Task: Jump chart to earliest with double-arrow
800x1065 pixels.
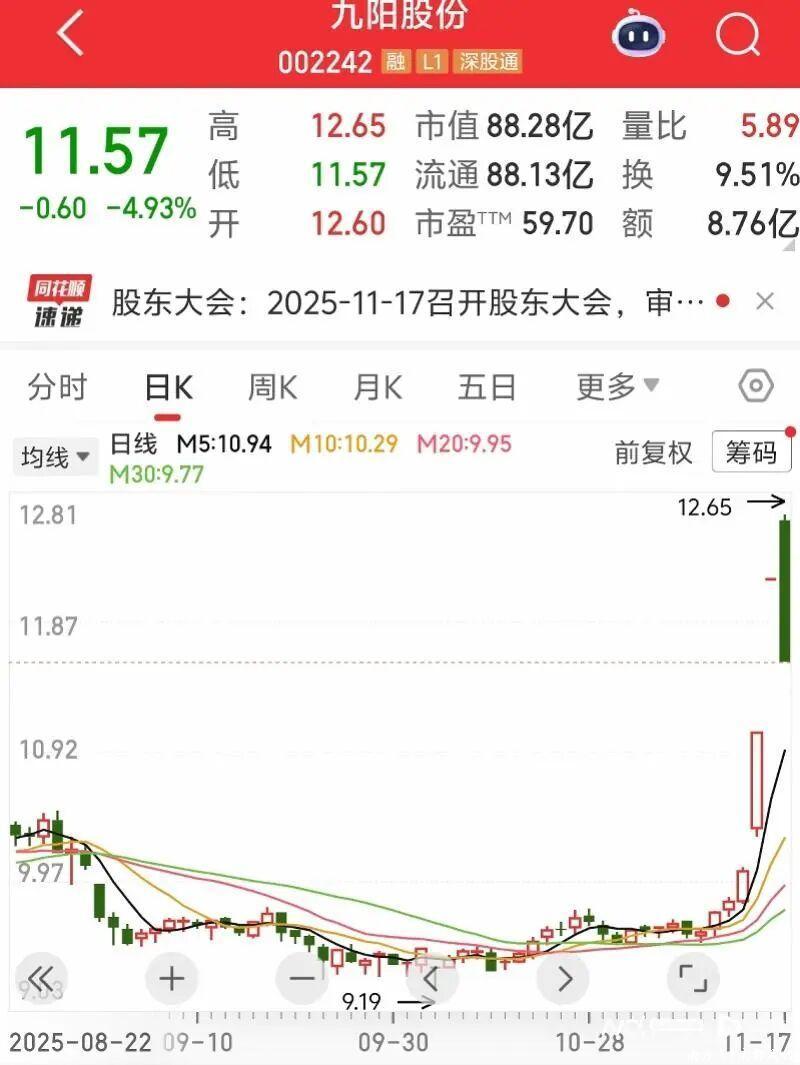Action: tap(41, 977)
